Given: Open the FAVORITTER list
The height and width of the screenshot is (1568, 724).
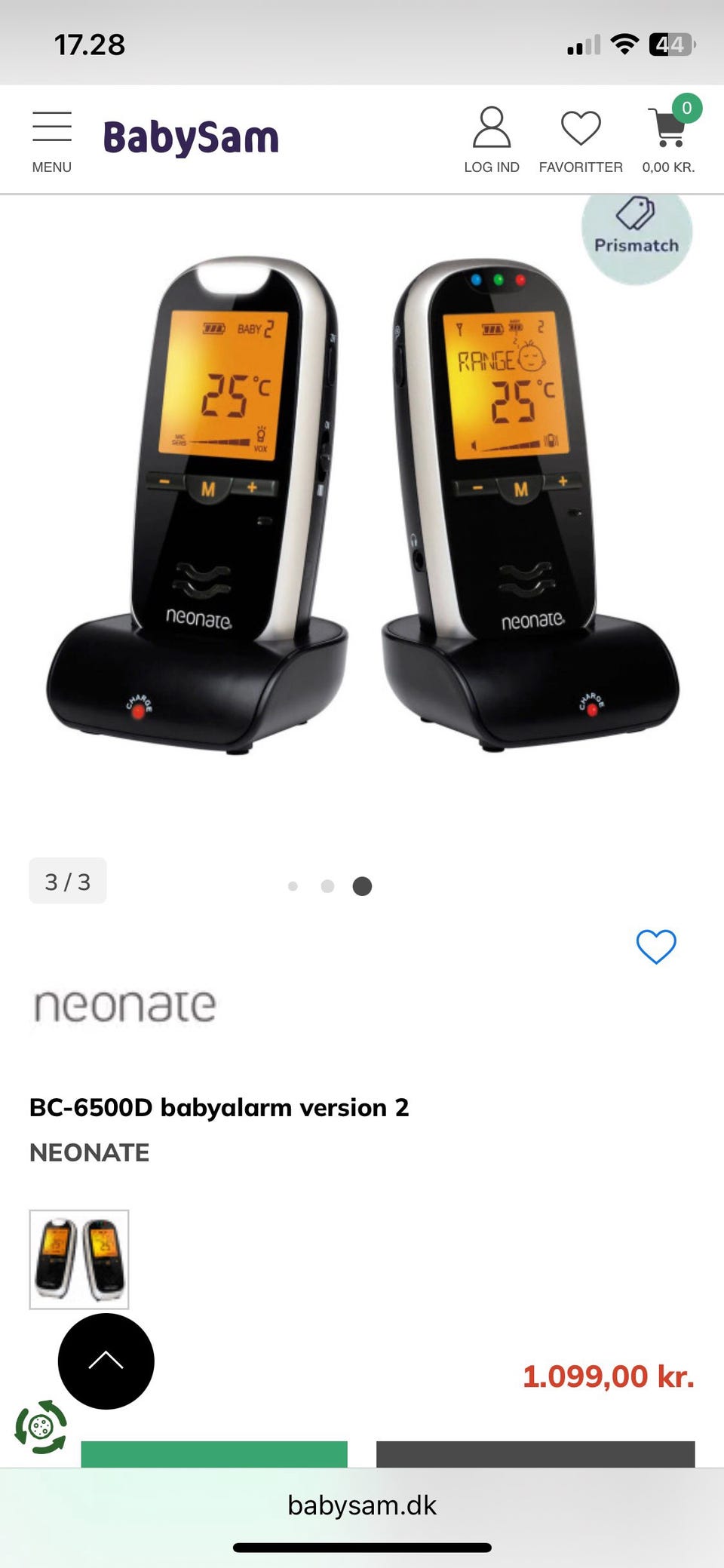Looking at the screenshot, I should [x=580, y=141].
